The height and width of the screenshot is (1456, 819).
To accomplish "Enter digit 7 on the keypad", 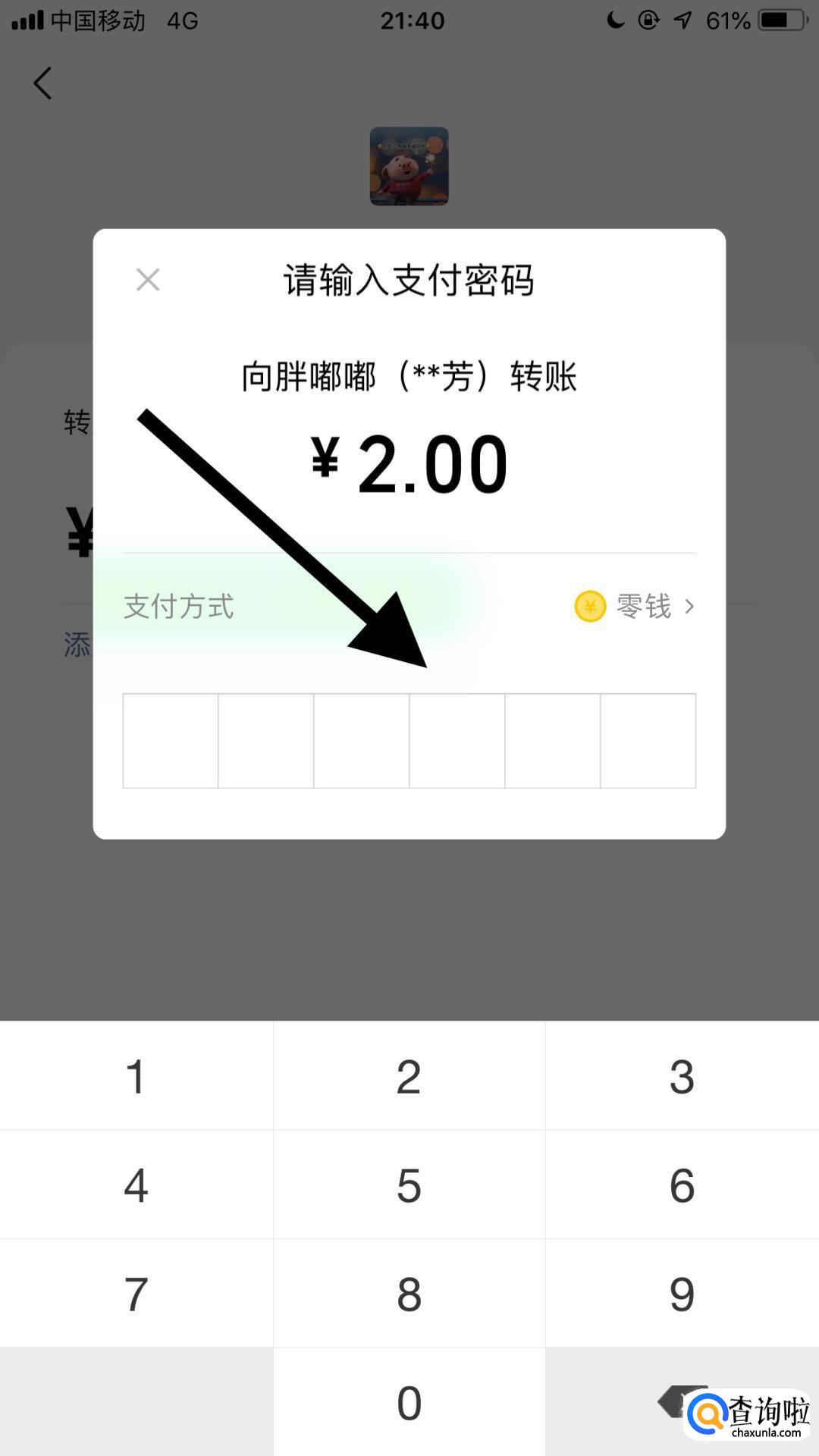I will (136, 1294).
